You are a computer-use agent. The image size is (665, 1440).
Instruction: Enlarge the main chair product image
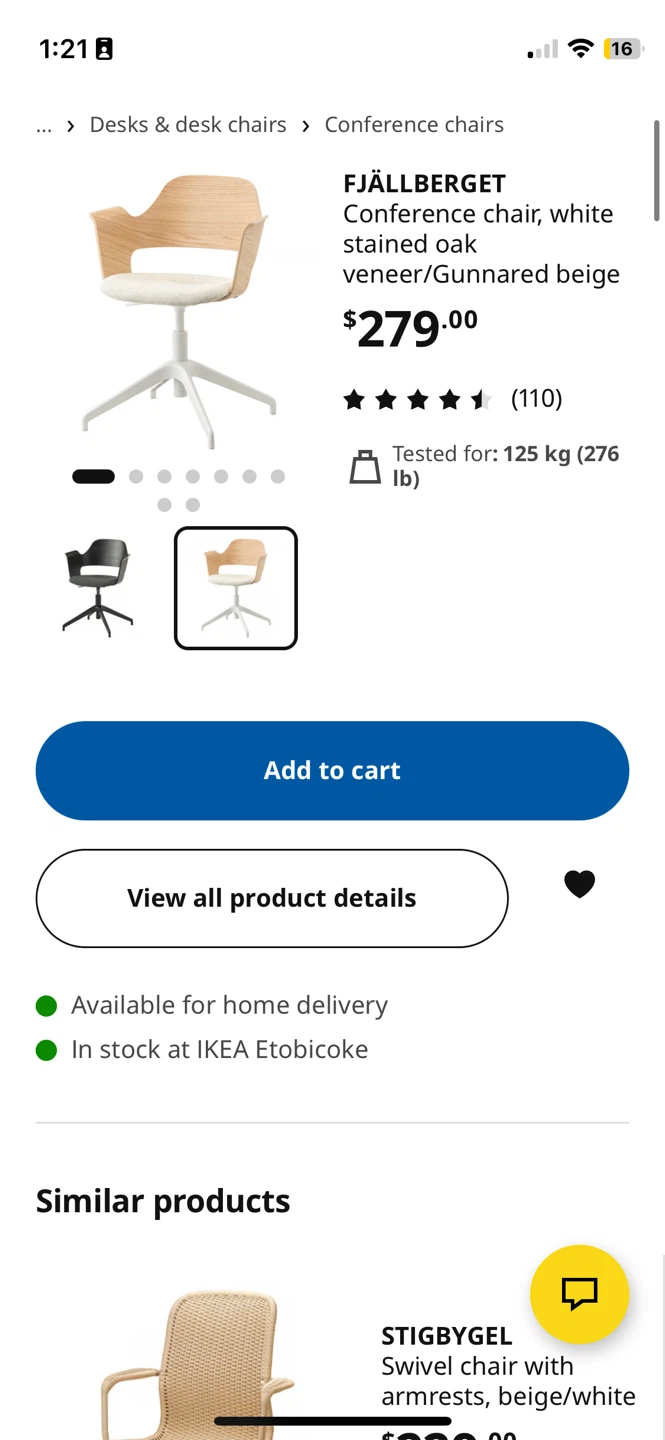click(179, 310)
